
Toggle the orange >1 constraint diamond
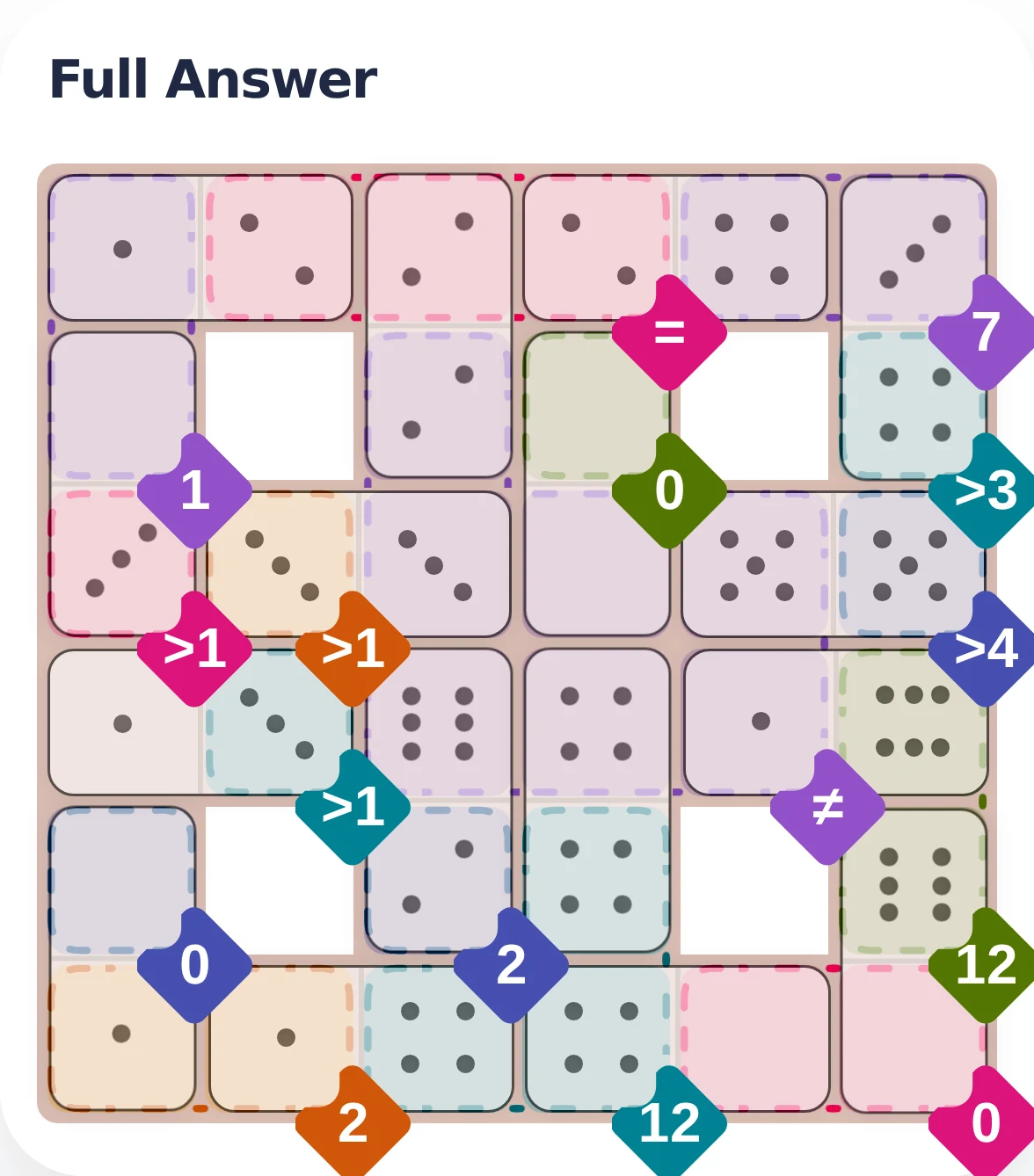click(352, 649)
